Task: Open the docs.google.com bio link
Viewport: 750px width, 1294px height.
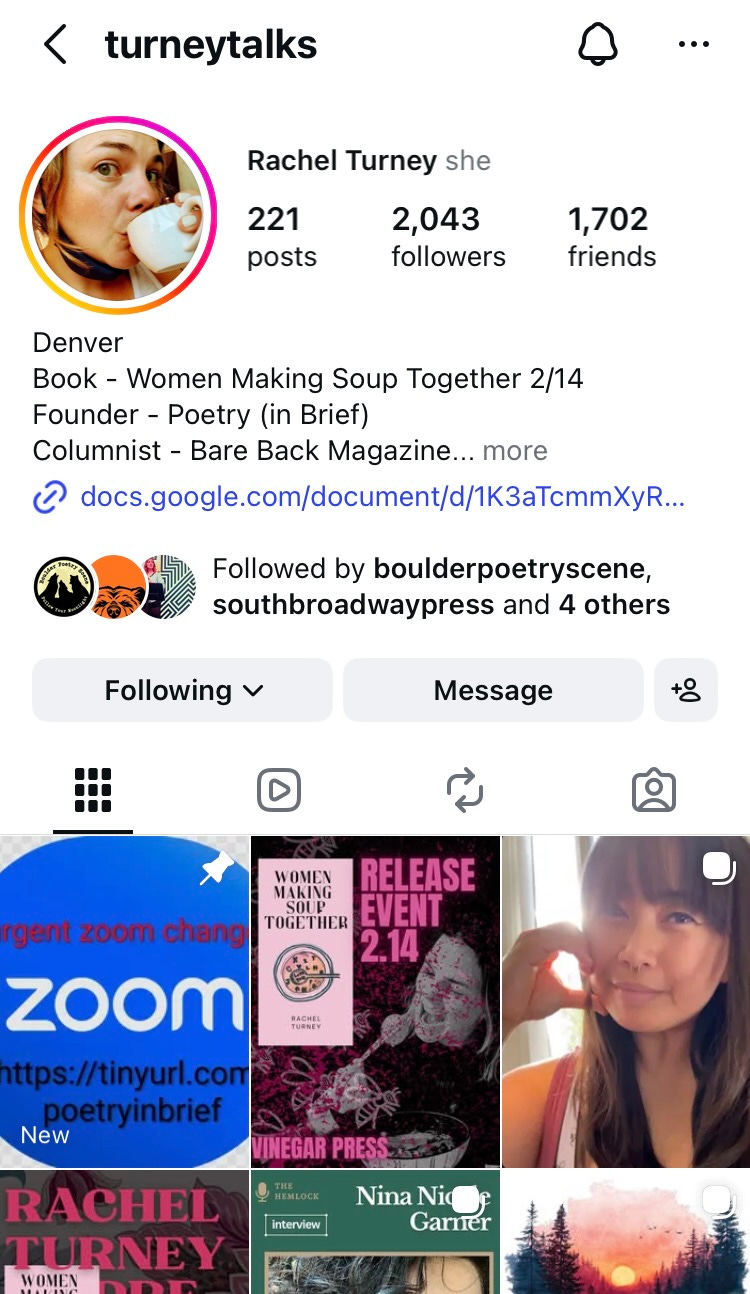Action: tap(381, 496)
